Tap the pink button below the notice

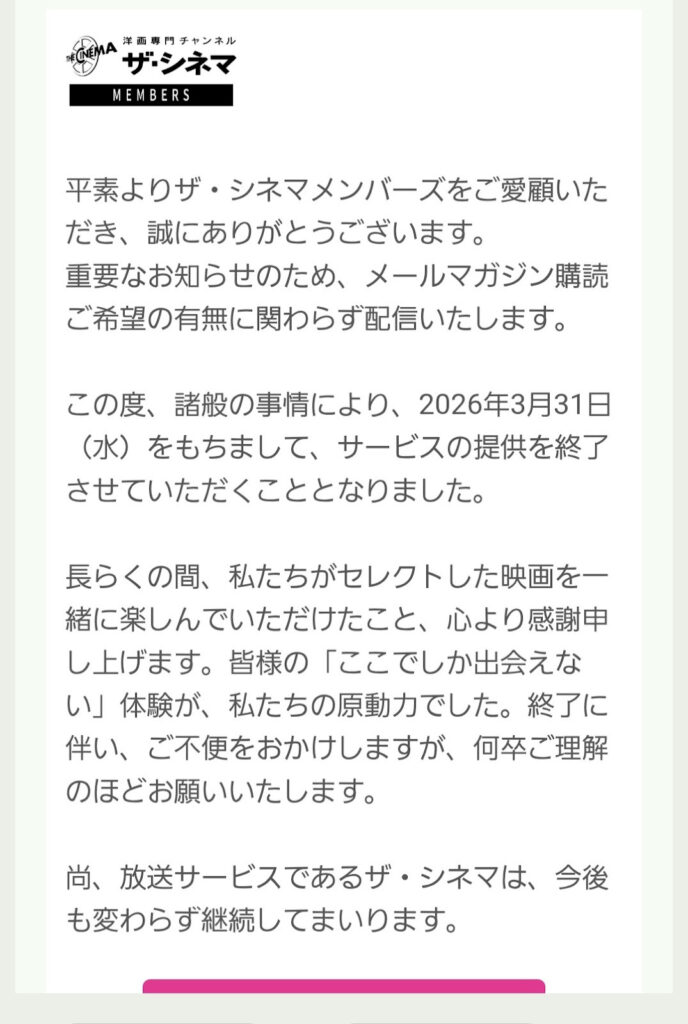343,986
